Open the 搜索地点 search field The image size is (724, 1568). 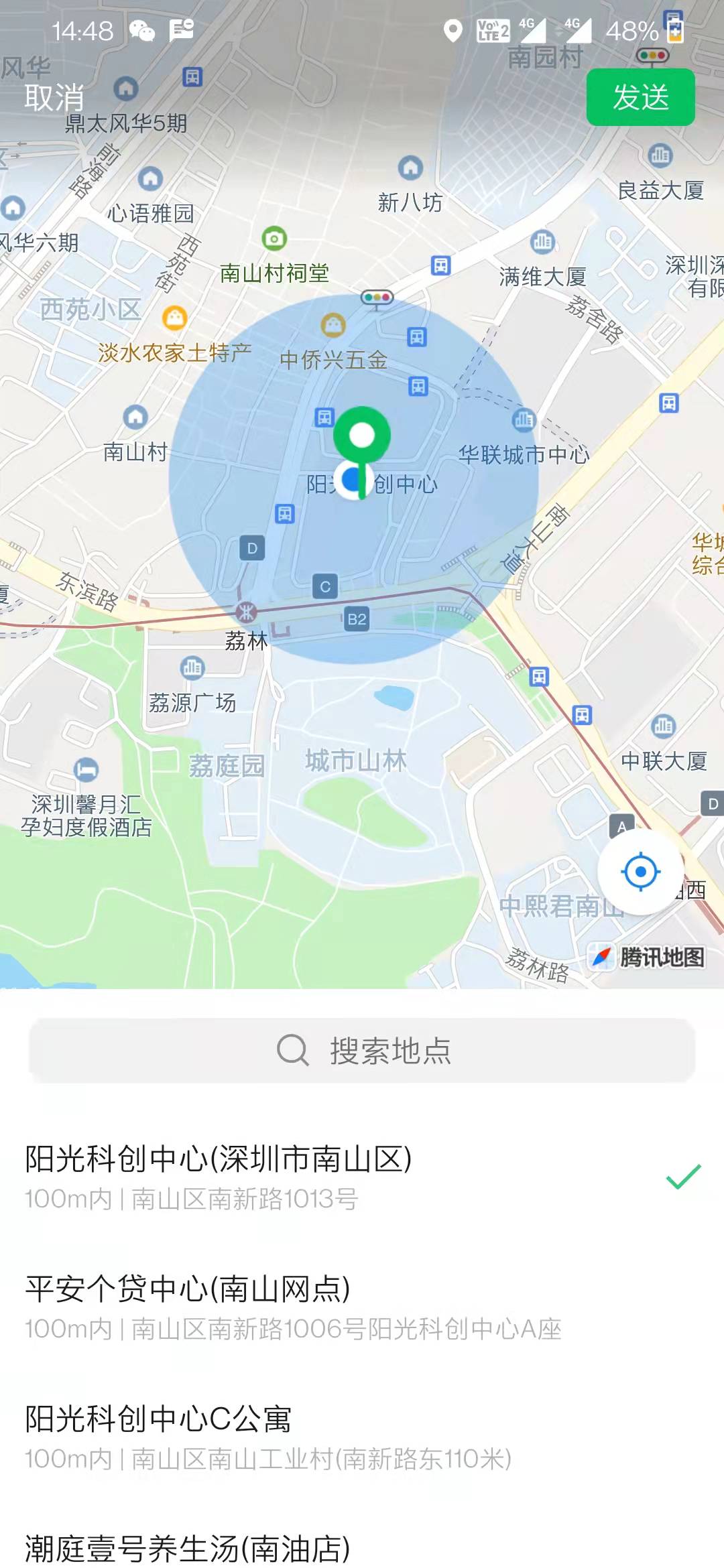pos(362,1050)
